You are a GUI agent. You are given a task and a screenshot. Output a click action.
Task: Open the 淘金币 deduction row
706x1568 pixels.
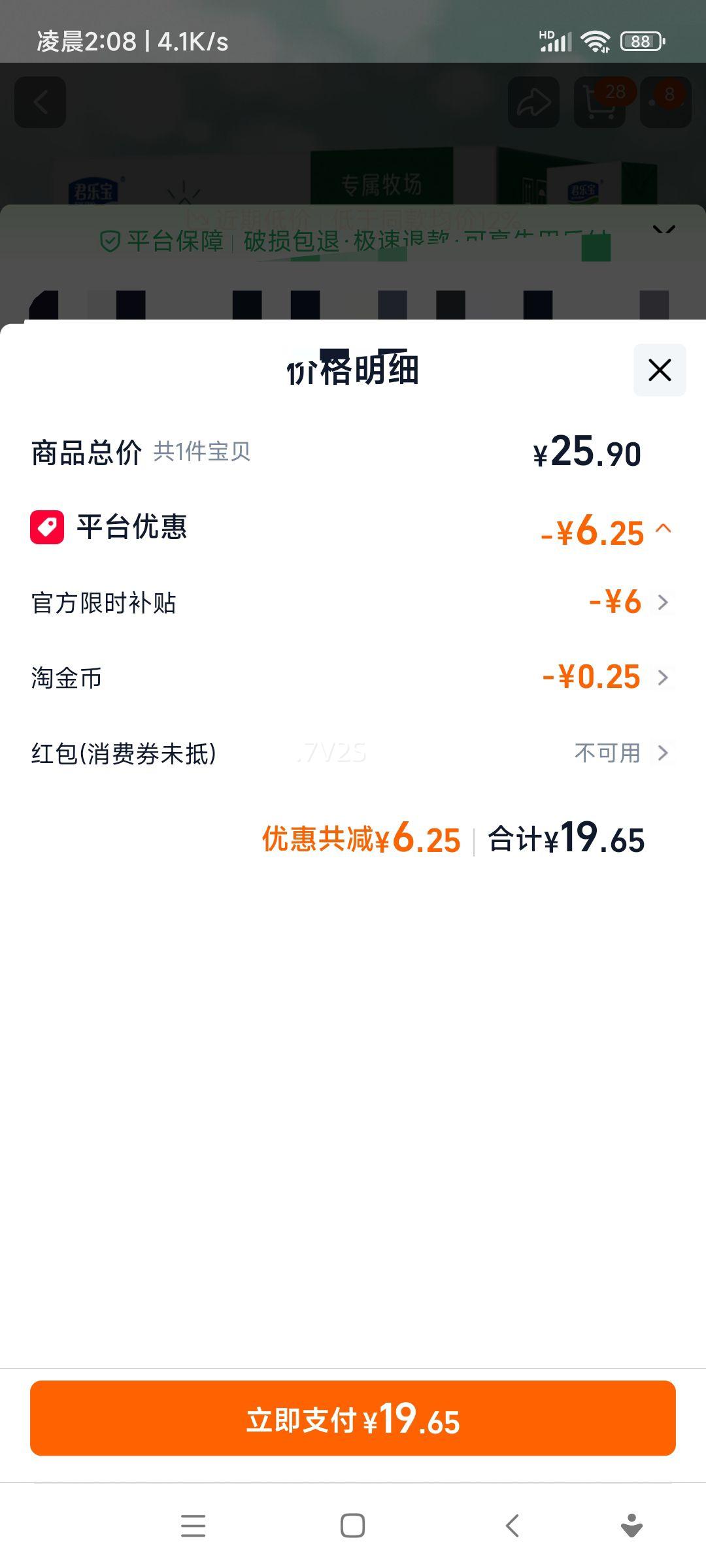pos(662,678)
